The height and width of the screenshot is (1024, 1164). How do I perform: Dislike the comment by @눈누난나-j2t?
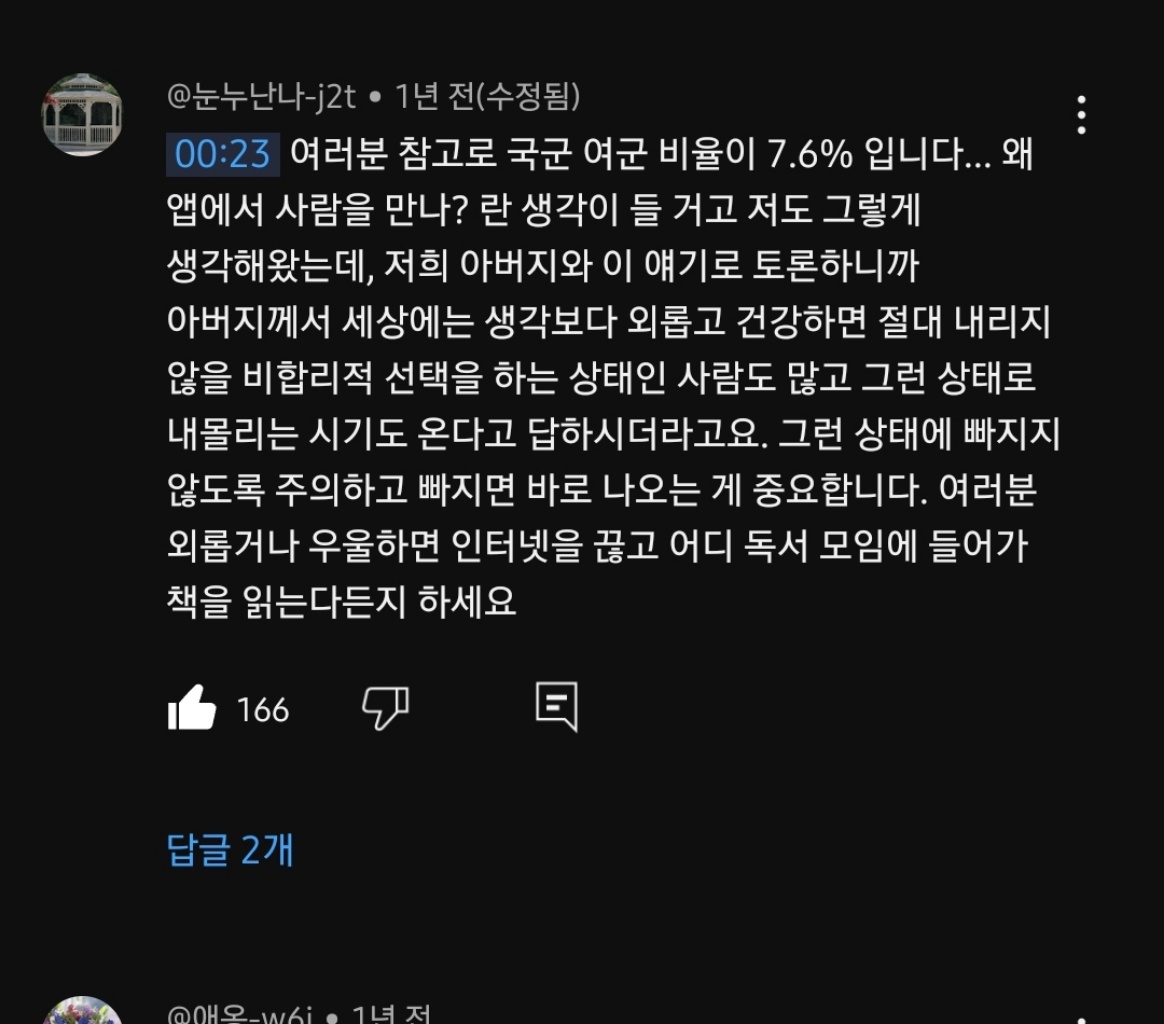[x=385, y=708]
